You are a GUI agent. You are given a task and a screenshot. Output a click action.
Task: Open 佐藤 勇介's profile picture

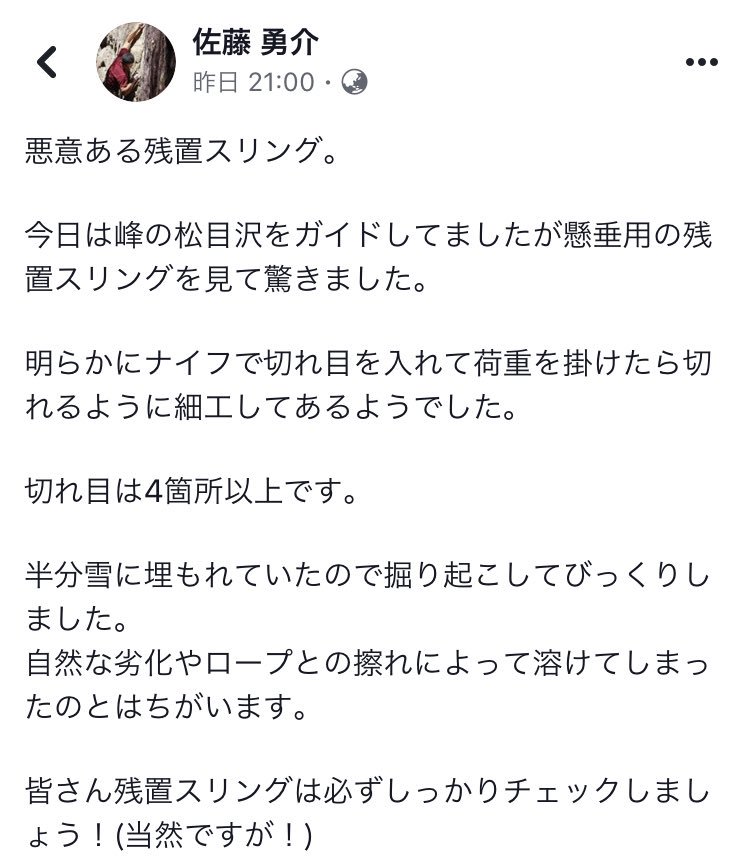(135, 62)
